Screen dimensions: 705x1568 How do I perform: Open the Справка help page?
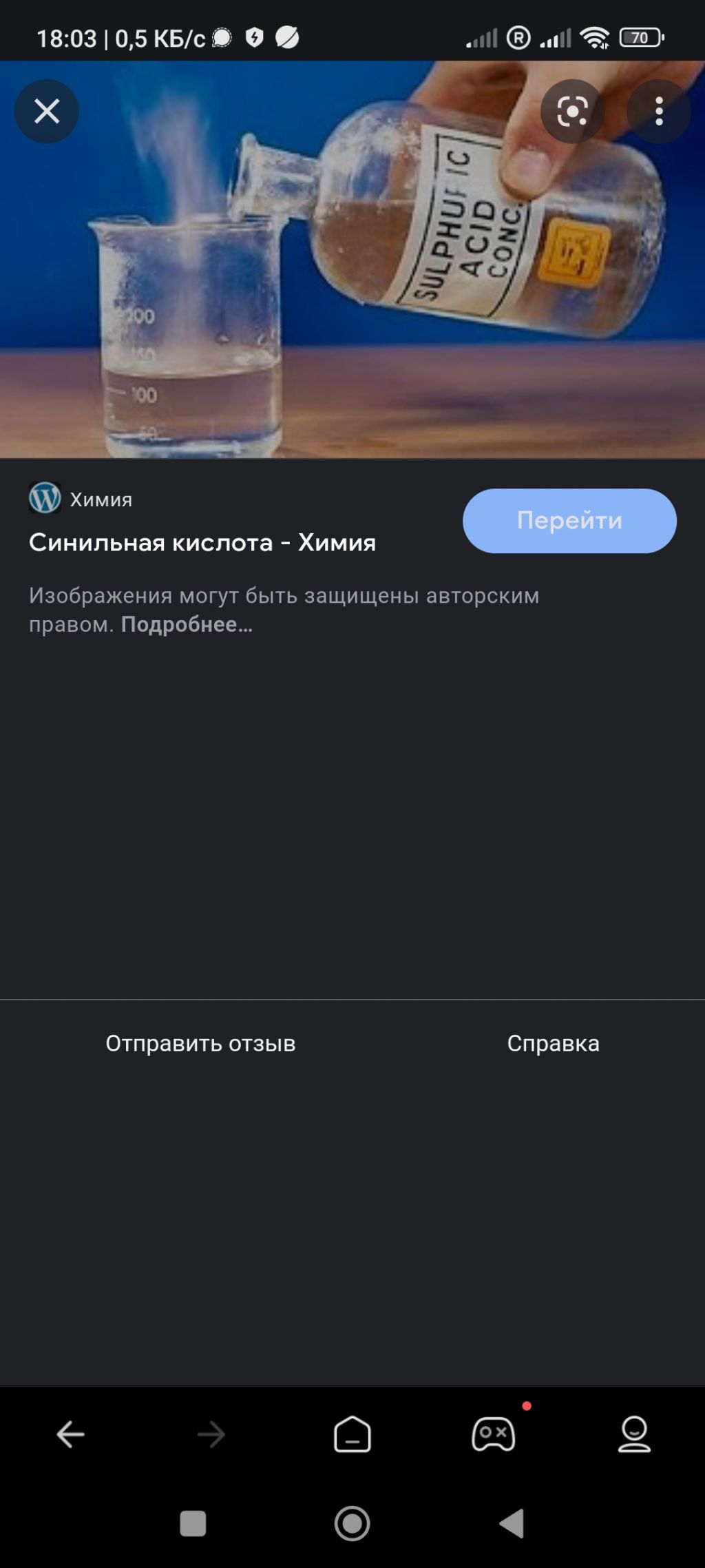[553, 1044]
